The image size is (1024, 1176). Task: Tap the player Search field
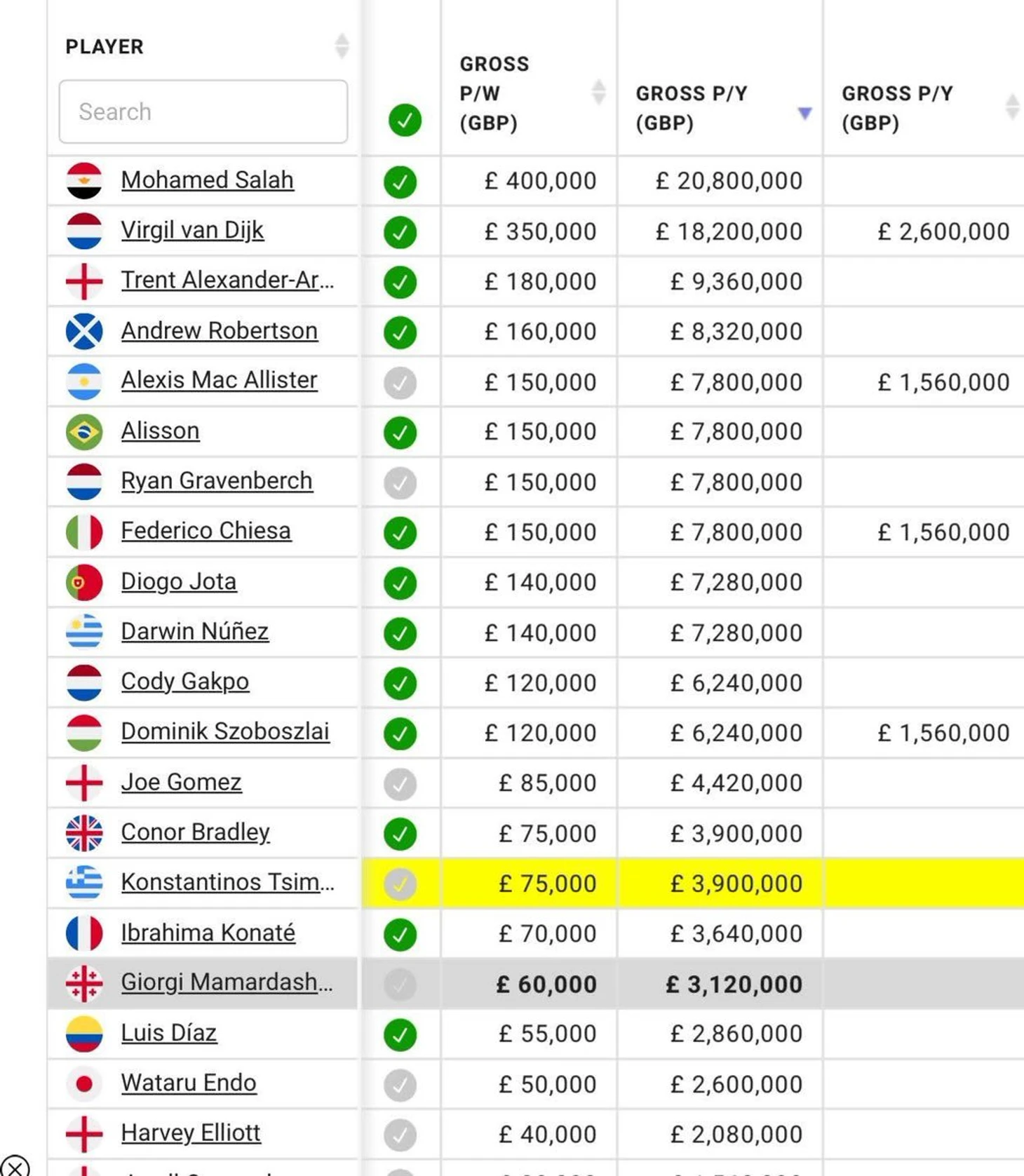[203, 111]
